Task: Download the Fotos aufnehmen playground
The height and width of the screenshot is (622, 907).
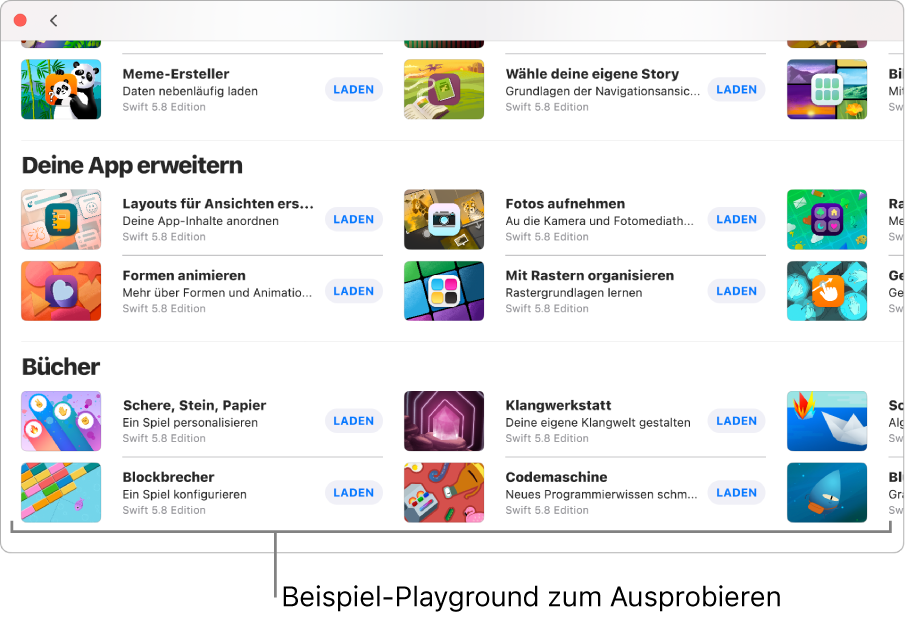Action: coord(736,220)
